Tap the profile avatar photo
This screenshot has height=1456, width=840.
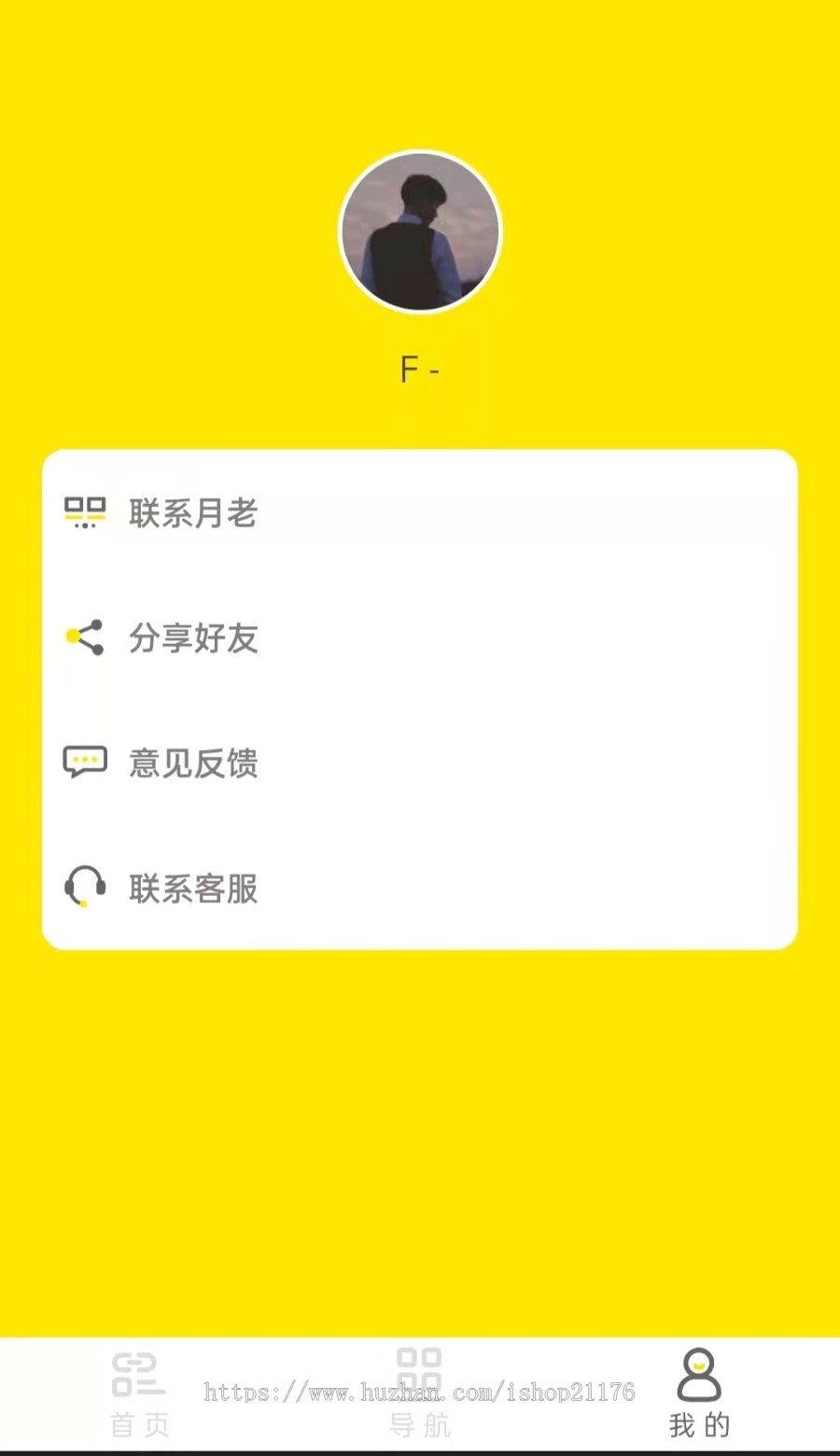coord(420,231)
